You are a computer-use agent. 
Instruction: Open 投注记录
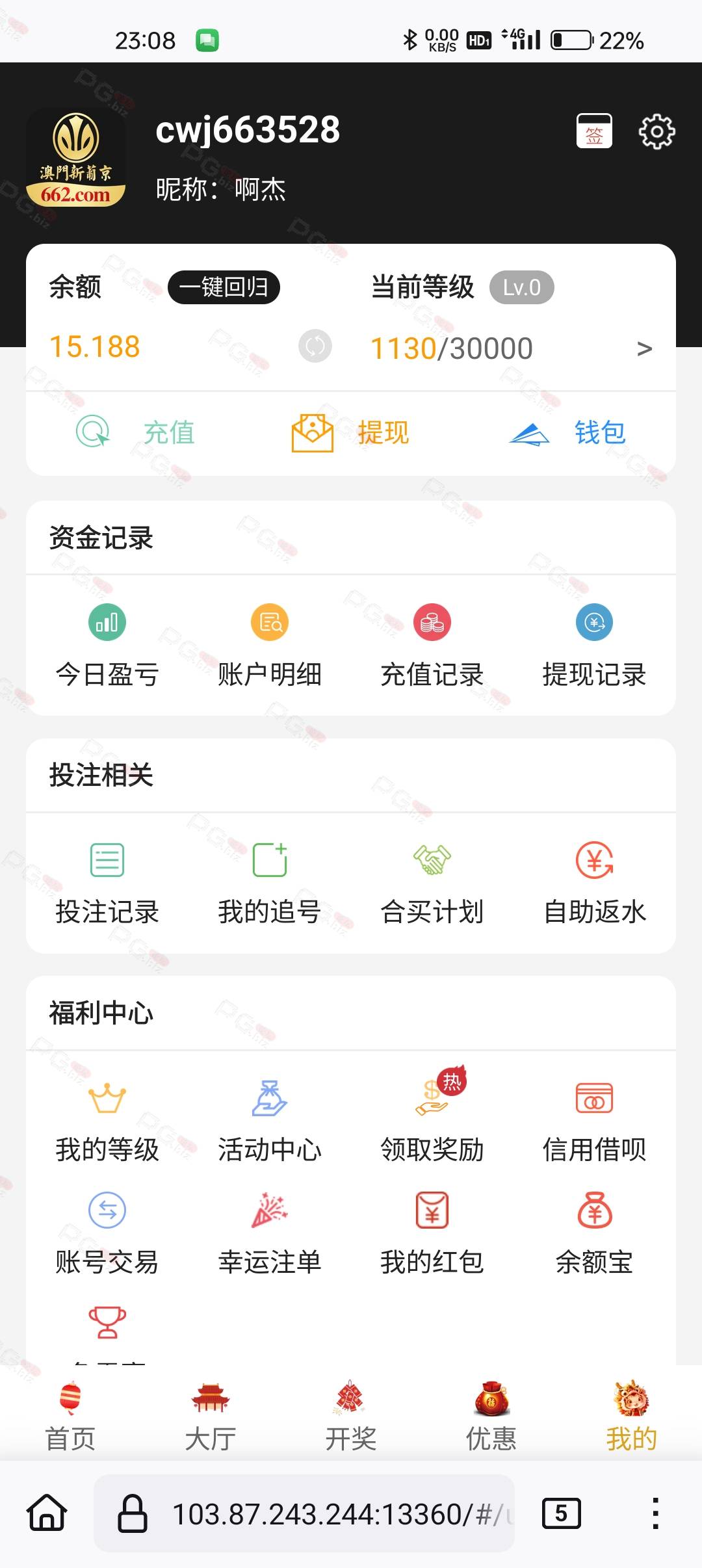(107, 883)
